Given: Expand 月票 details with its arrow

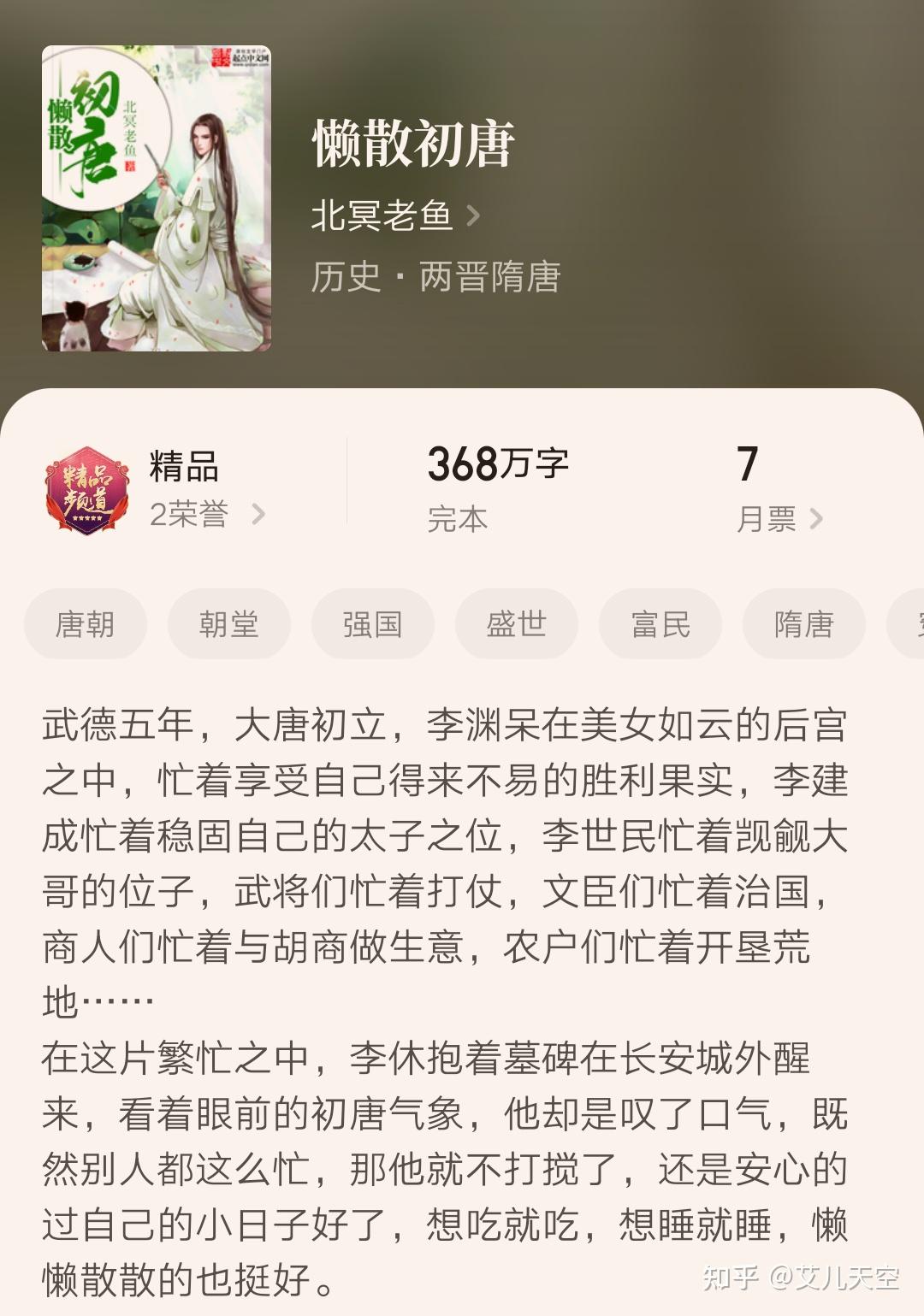Looking at the screenshot, I should (817, 520).
